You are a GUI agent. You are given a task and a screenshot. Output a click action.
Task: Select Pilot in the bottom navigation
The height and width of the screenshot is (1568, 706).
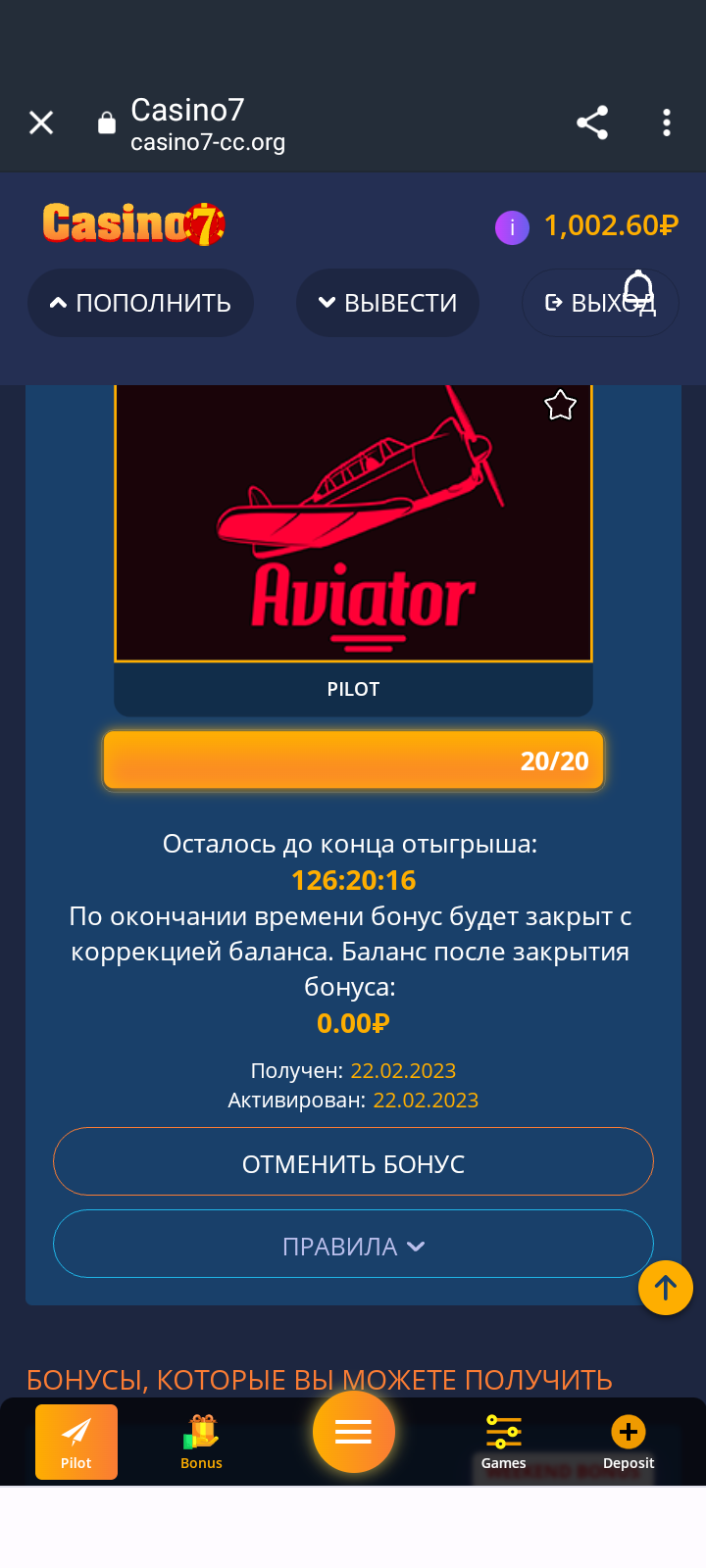tap(76, 1441)
